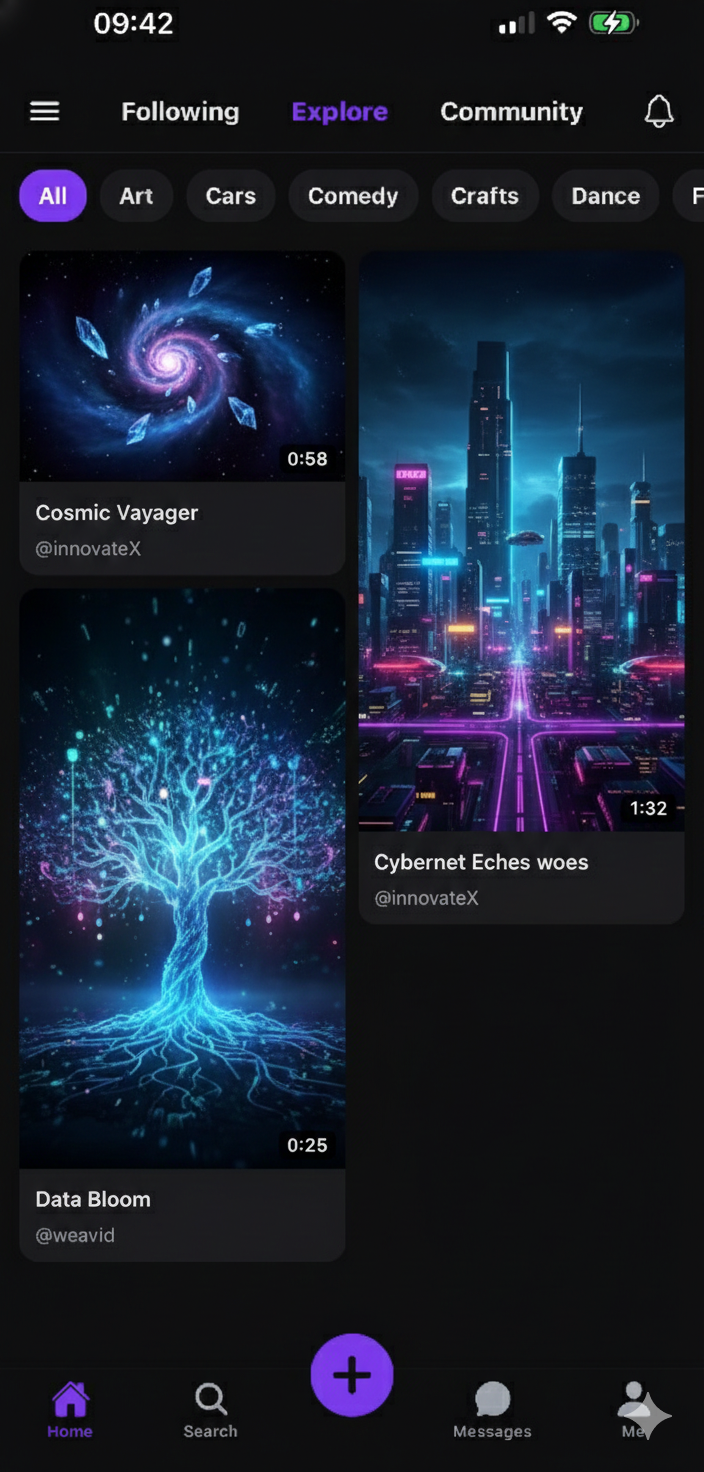Tap the Dance category chip

tap(605, 196)
